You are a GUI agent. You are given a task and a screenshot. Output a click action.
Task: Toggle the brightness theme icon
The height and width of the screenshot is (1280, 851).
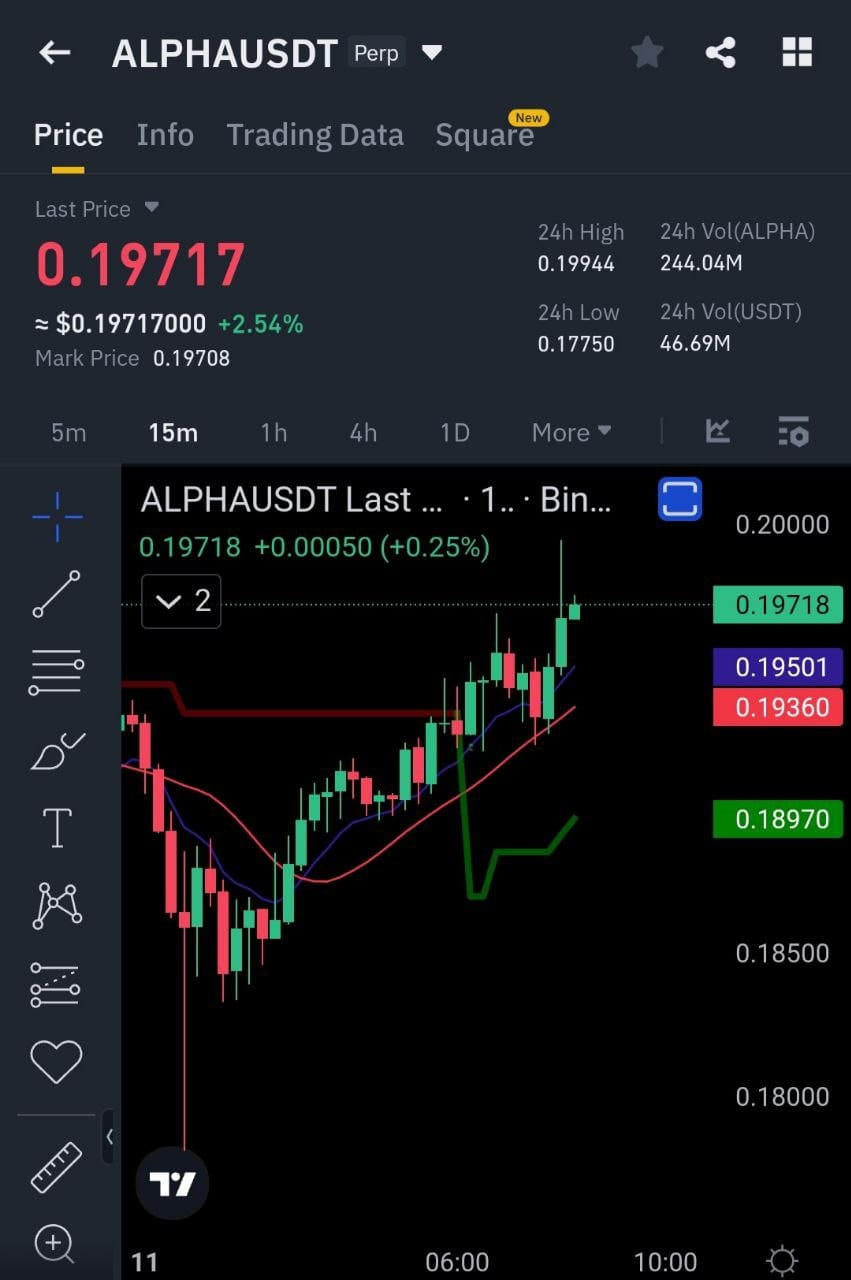pyautogui.click(x=780, y=1263)
